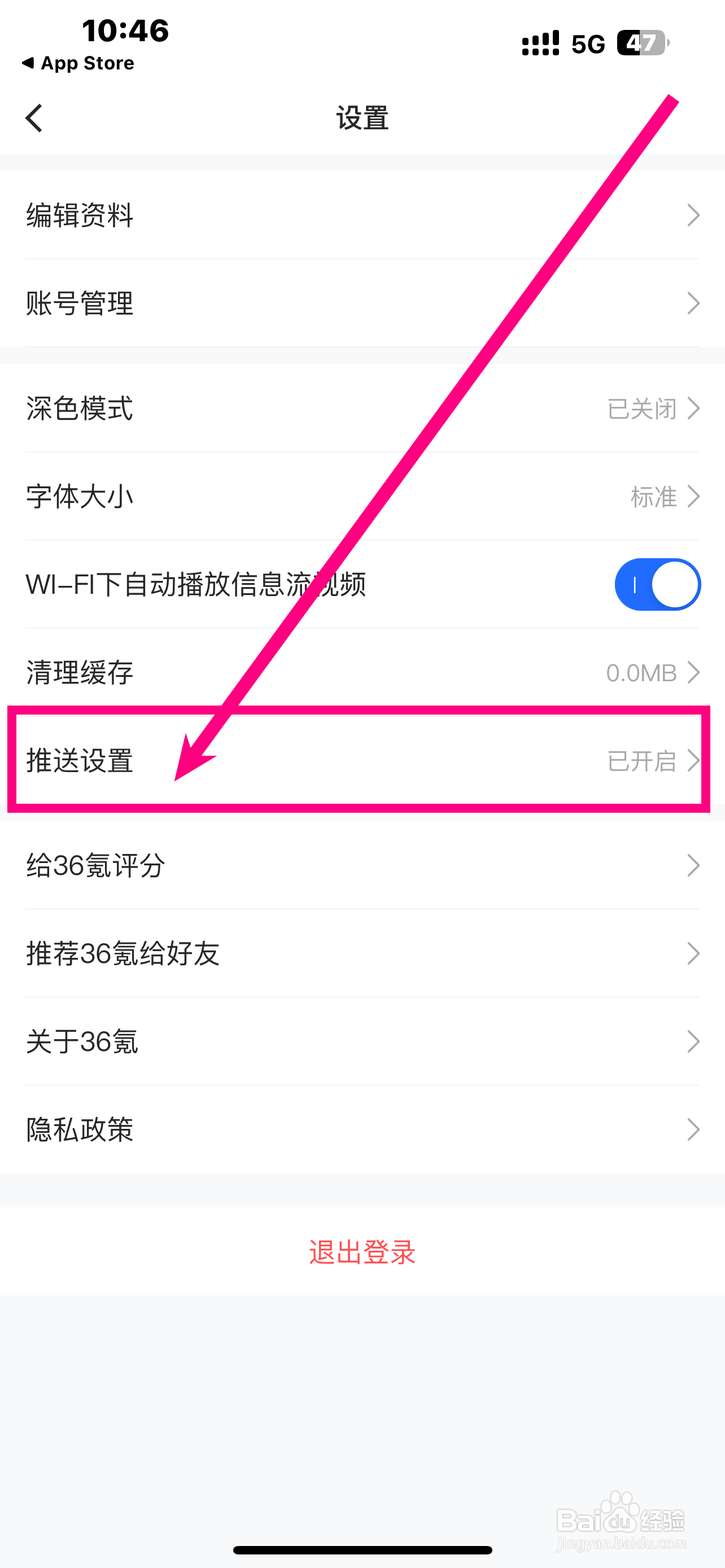Disable Wi-Fi auto-play for feed videos
Viewport: 725px width, 1568px height.
tap(657, 584)
